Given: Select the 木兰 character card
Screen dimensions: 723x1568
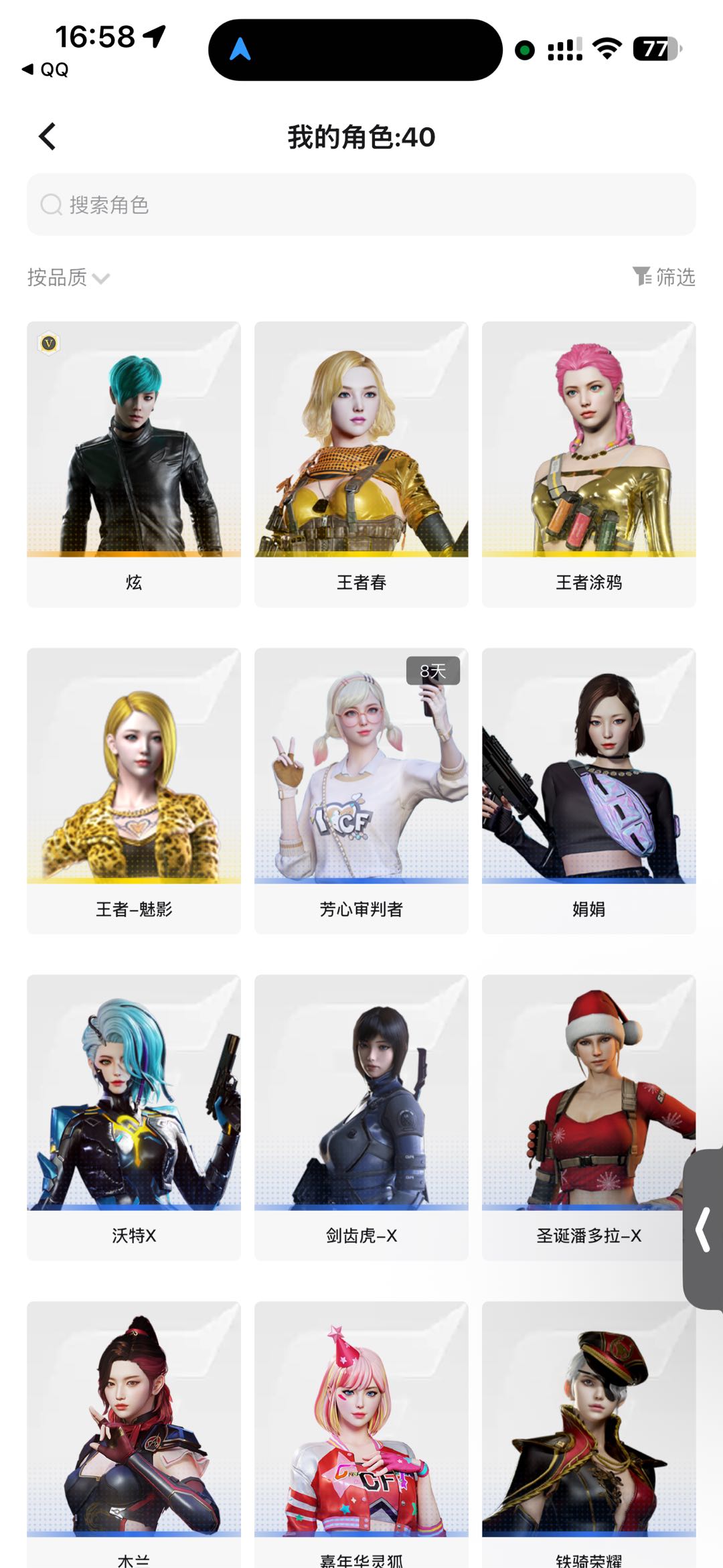Looking at the screenshot, I should tap(134, 1434).
